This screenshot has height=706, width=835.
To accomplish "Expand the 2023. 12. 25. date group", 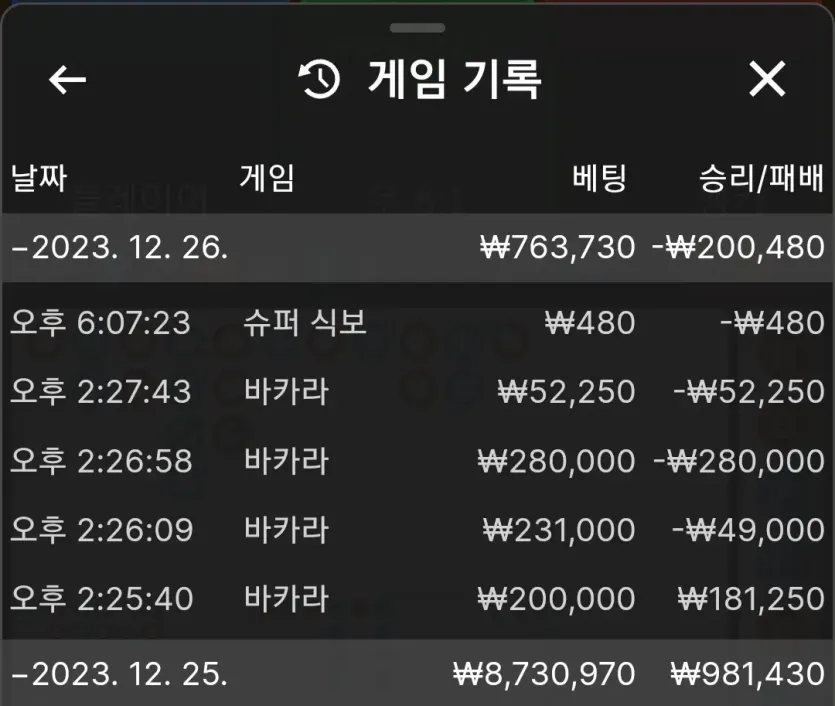I will [418, 673].
